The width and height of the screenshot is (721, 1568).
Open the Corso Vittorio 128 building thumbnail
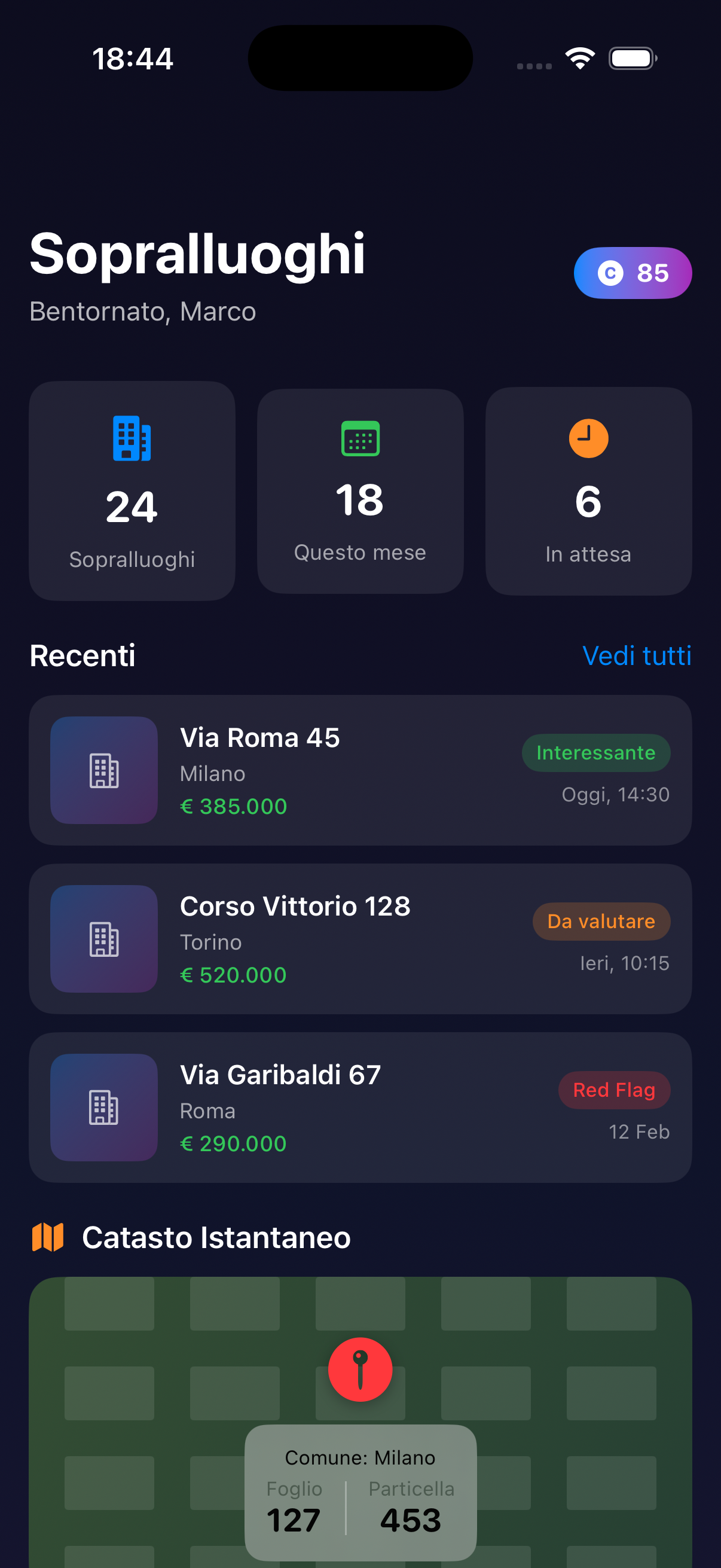103,939
